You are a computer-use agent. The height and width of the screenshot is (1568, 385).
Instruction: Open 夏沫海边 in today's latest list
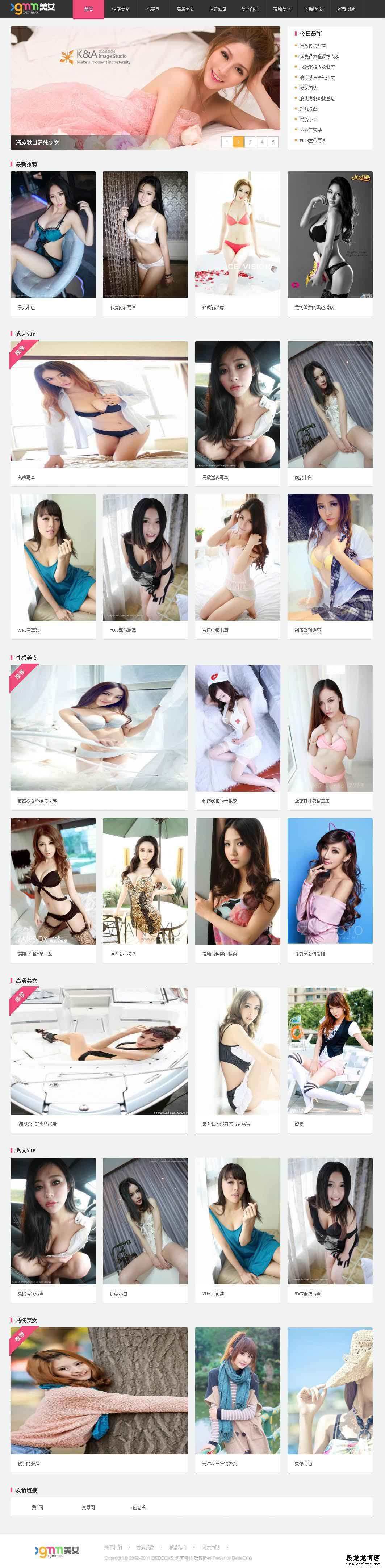[x=308, y=88]
